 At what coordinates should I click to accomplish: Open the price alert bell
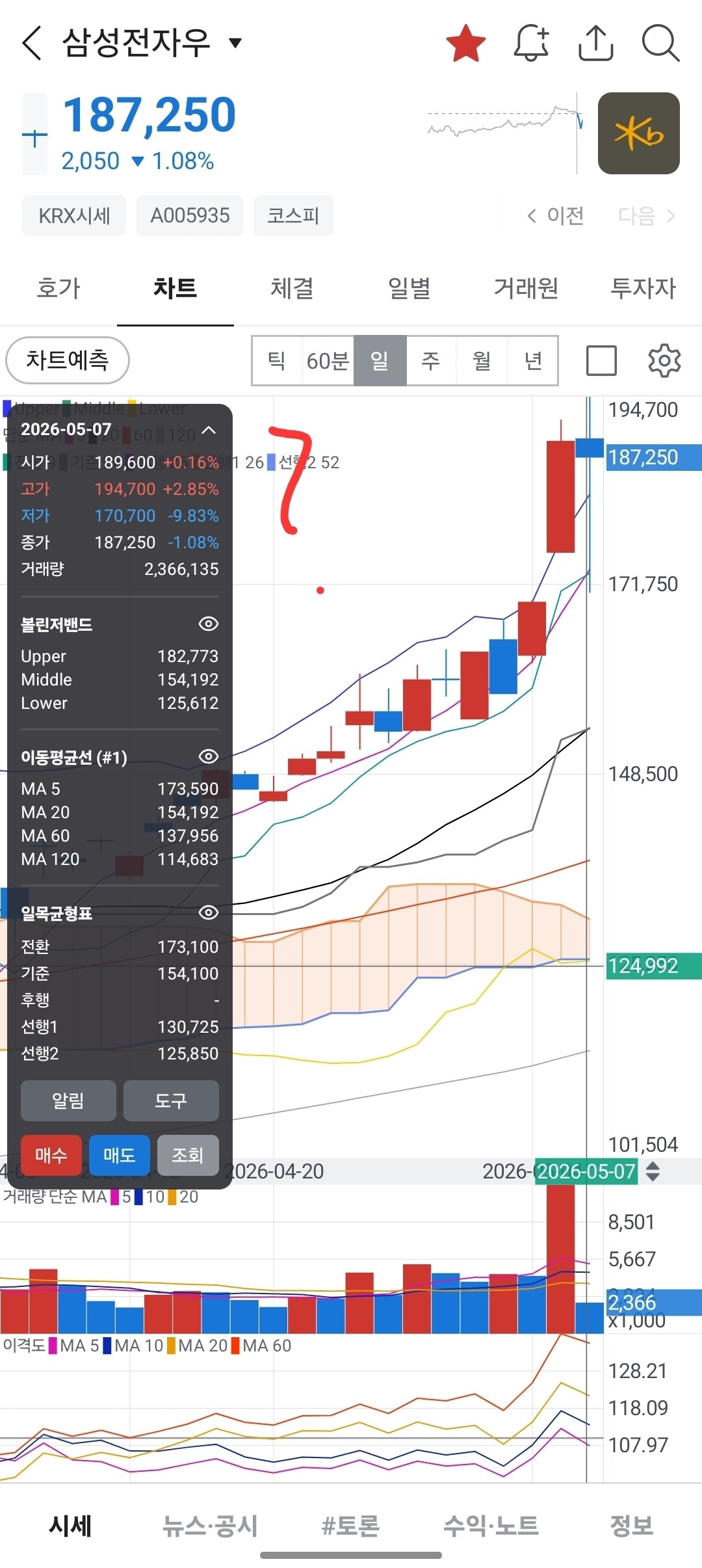pos(531,44)
